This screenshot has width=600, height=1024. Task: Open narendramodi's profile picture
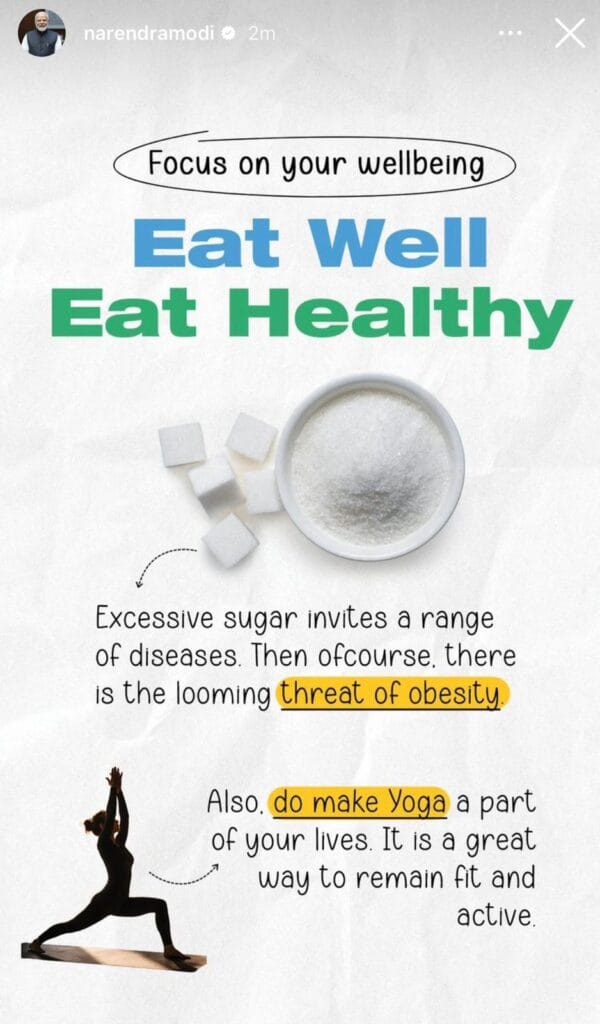click(x=41, y=33)
